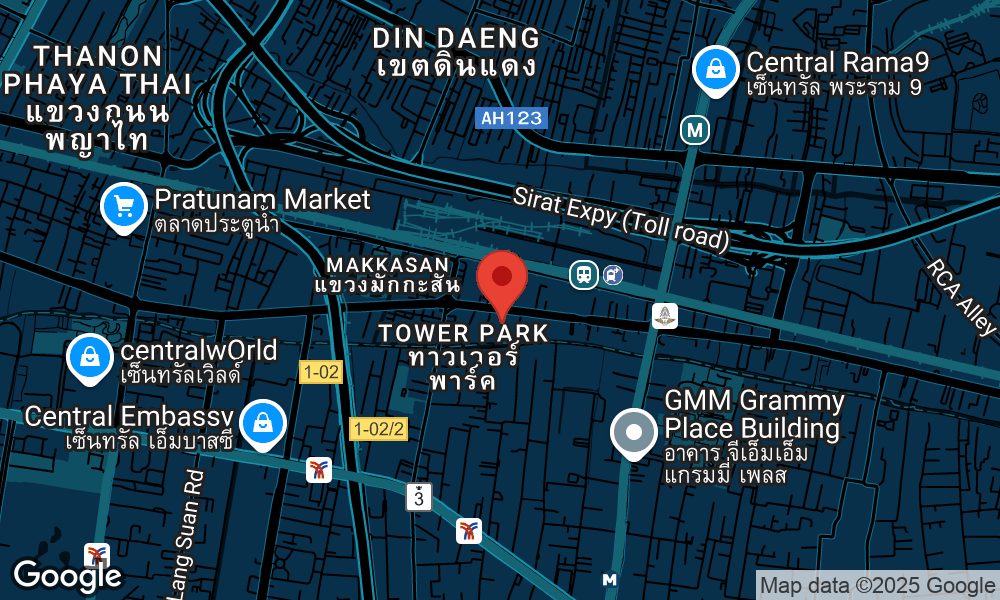Viewport: 1000px width, 600px height.
Task: Open the Central Rama9 shopping marker
Action: pyautogui.click(x=716, y=69)
